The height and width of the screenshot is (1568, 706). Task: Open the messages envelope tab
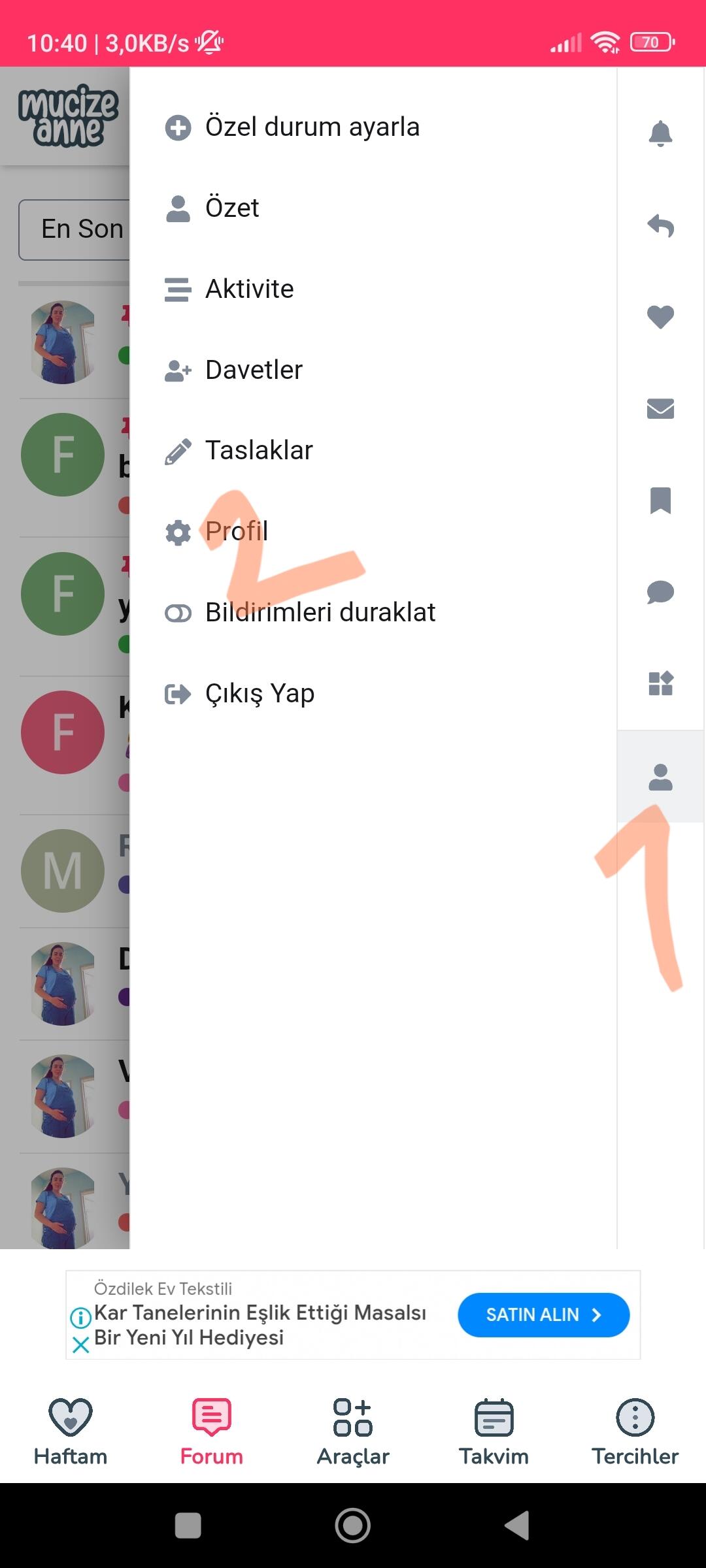(661, 409)
